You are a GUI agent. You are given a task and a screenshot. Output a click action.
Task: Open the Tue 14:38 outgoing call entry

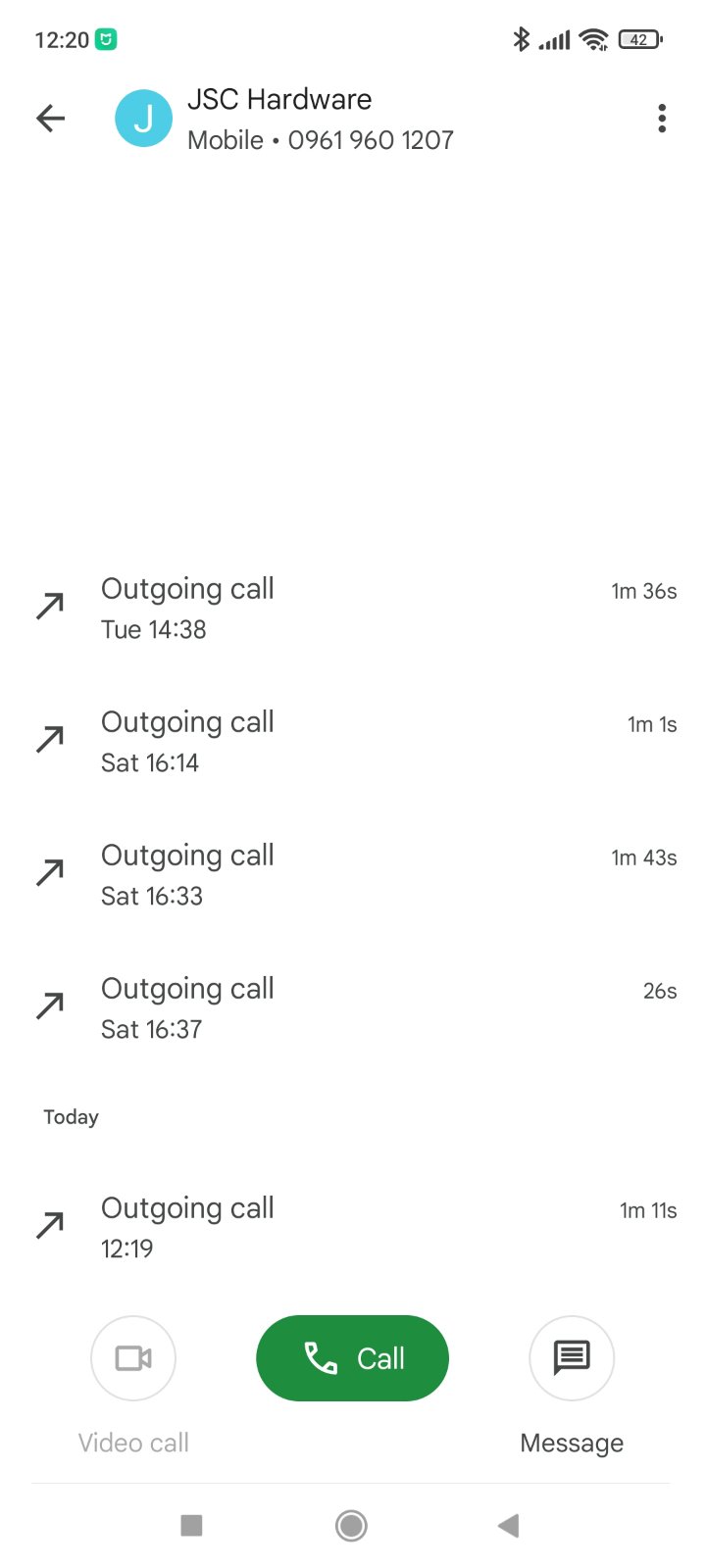point(353,608)
